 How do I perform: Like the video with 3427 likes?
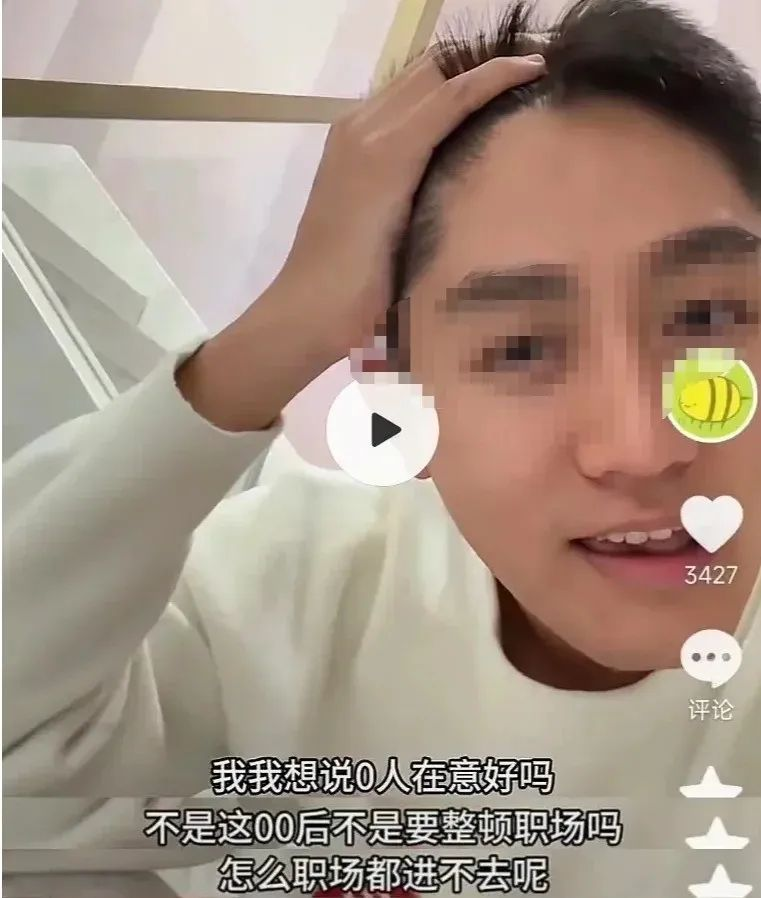[x=711, y=524]
